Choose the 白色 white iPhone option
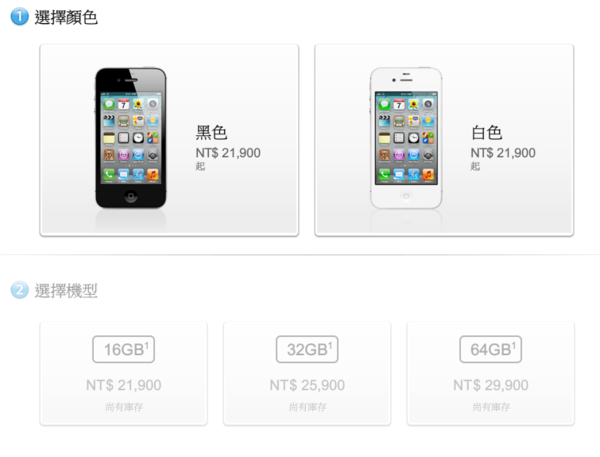This screenshot has width=600, height=457. click(443, 140)
